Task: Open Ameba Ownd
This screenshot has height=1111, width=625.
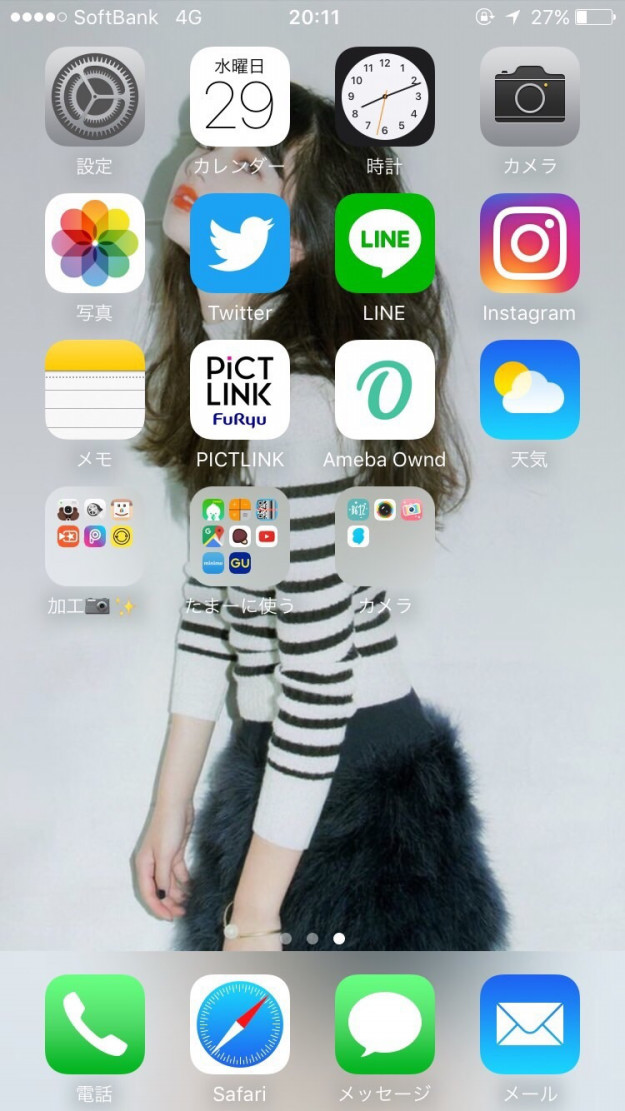Action: (x=385, y=390)
